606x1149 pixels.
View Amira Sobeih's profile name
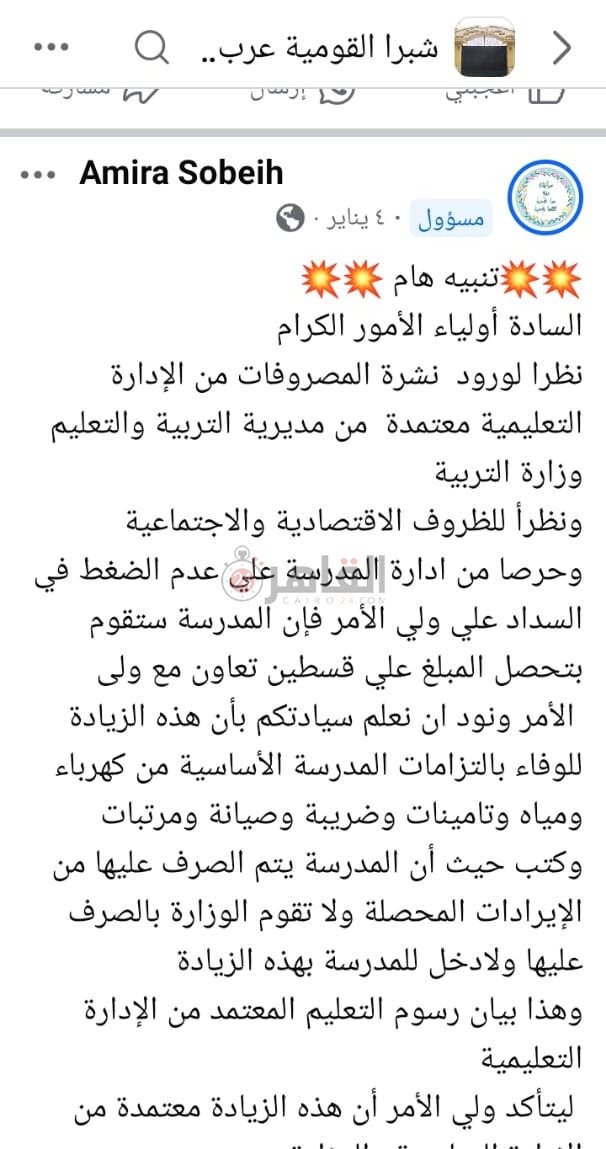(181, 173)
